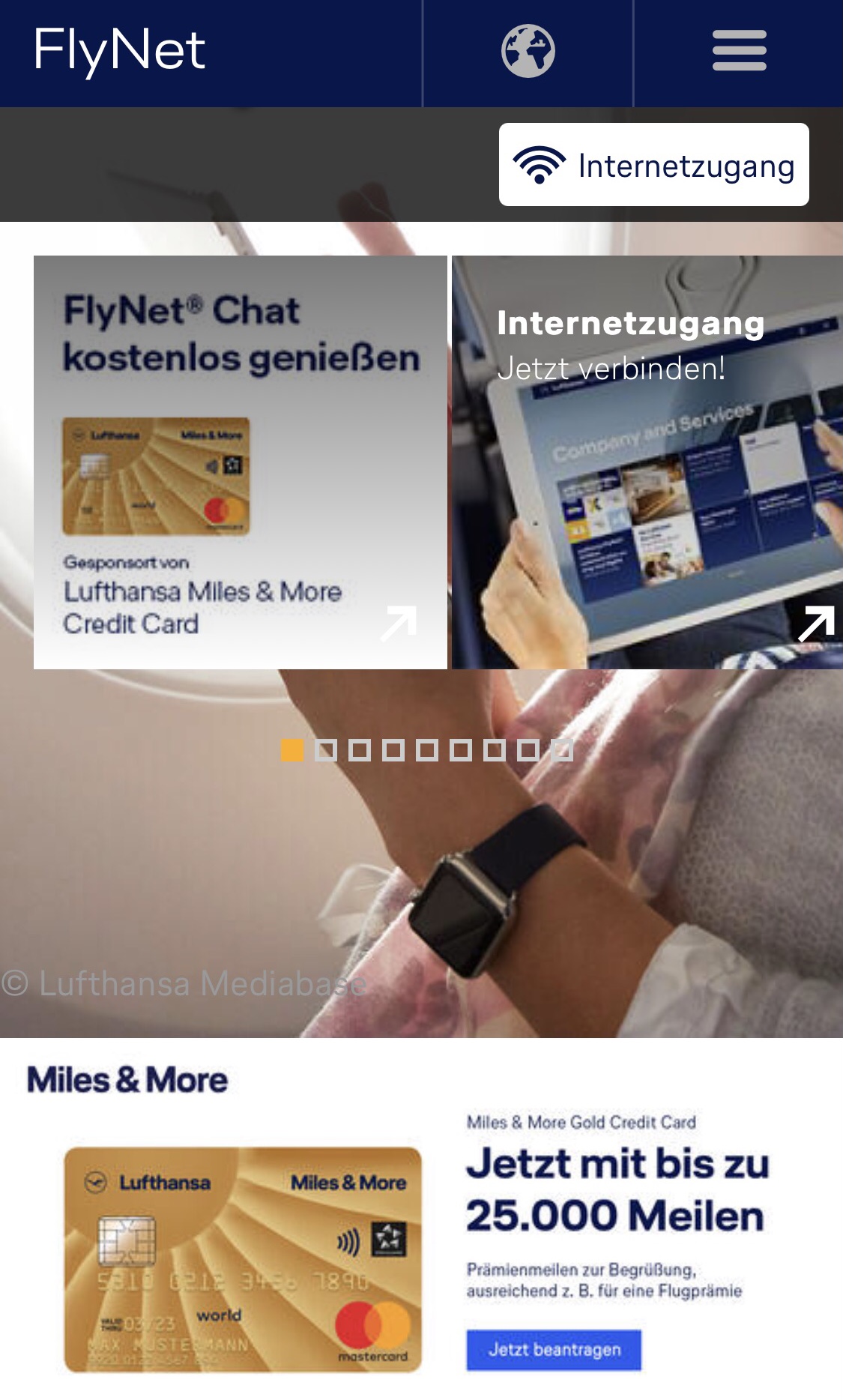The width and height of the screenshot is (843, 1400).
Task: Open the language globe selector
Action: click(528, 51)
